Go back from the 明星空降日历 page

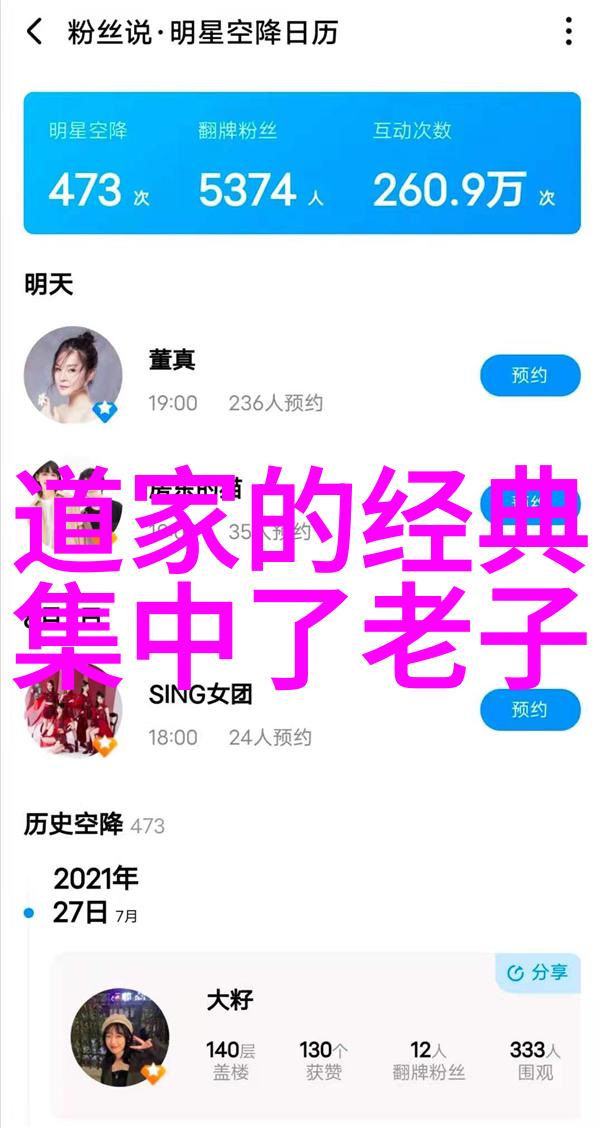point(34,32)
